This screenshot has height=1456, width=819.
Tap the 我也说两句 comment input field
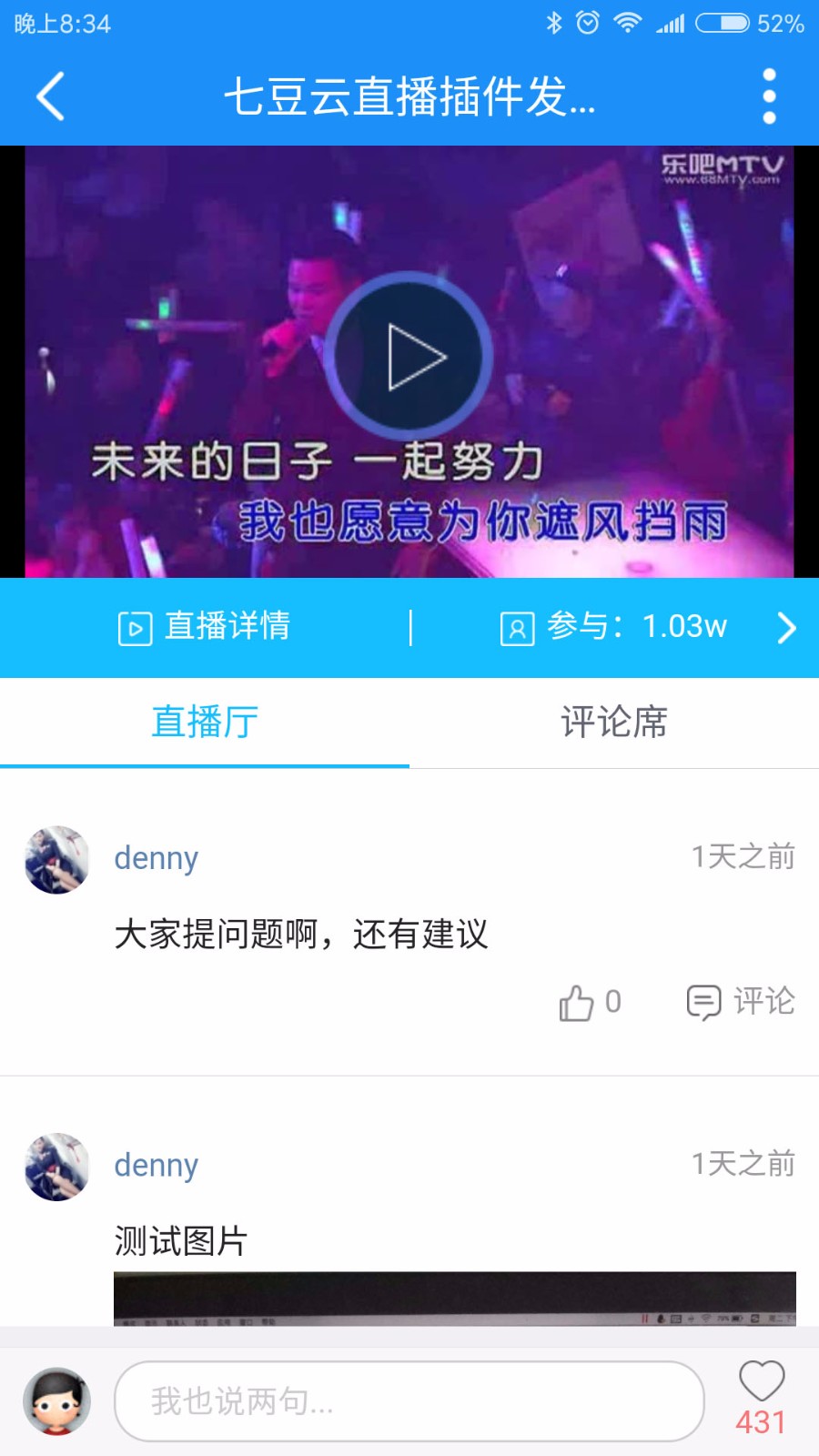[x=409, y=1401]
